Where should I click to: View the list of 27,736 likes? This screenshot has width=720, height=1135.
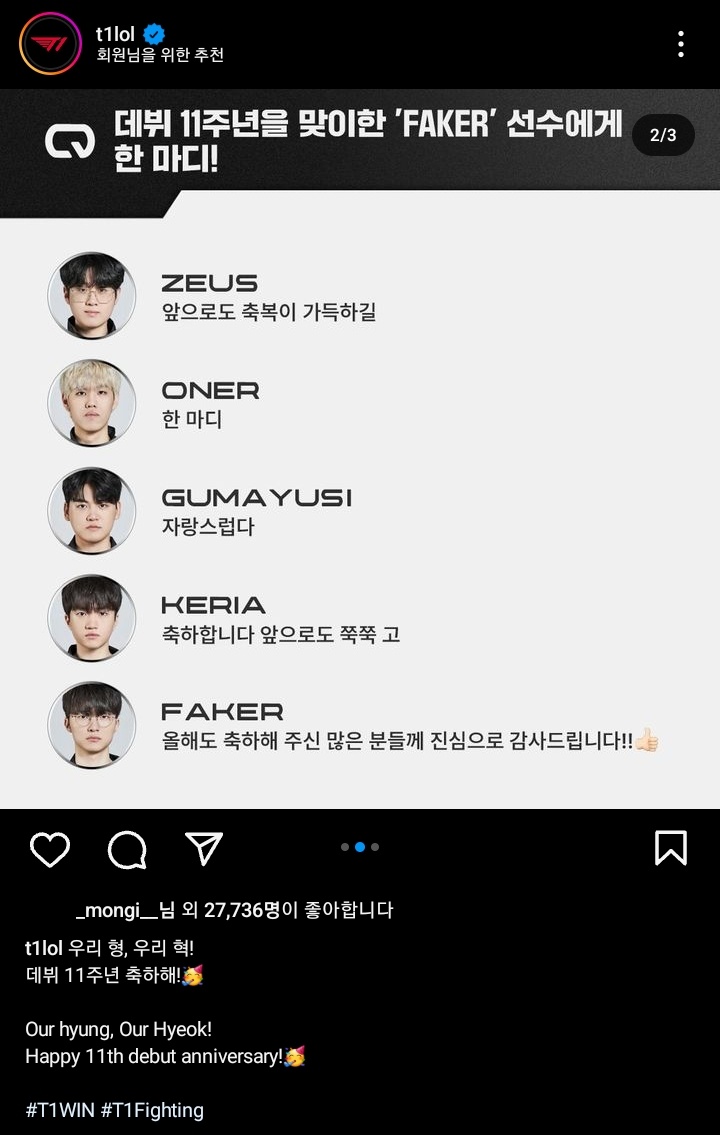coord(241,910)
